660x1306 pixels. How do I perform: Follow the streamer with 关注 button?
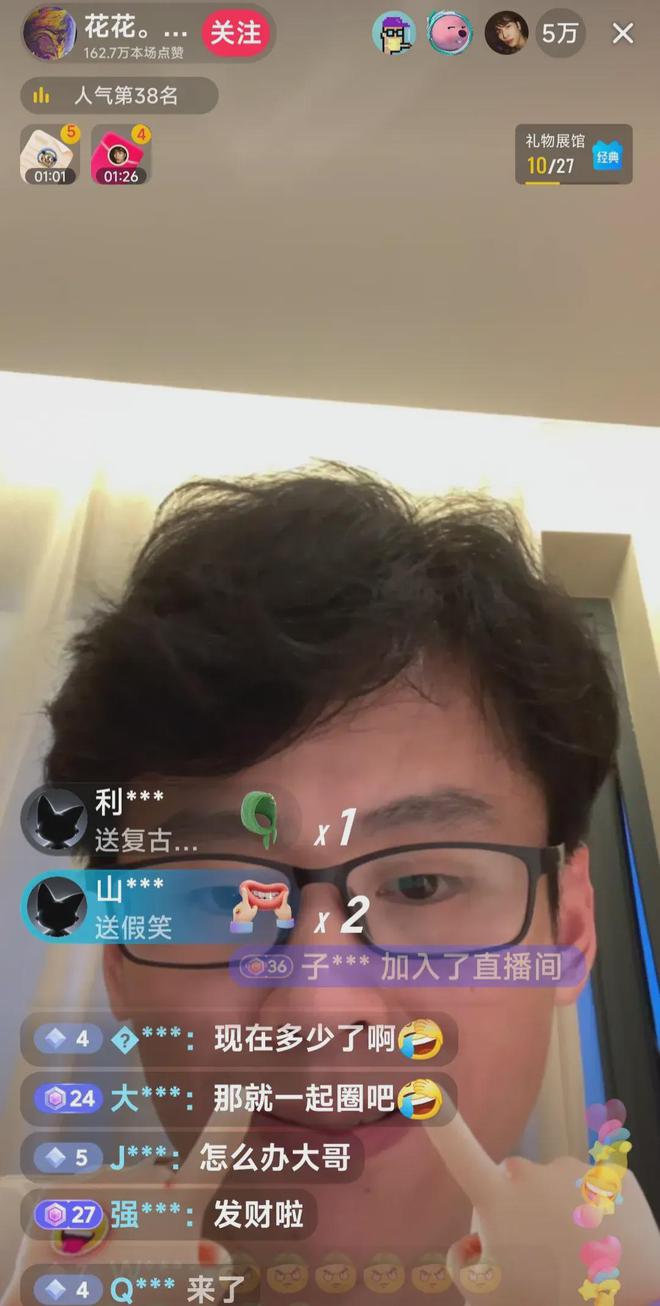236,33
